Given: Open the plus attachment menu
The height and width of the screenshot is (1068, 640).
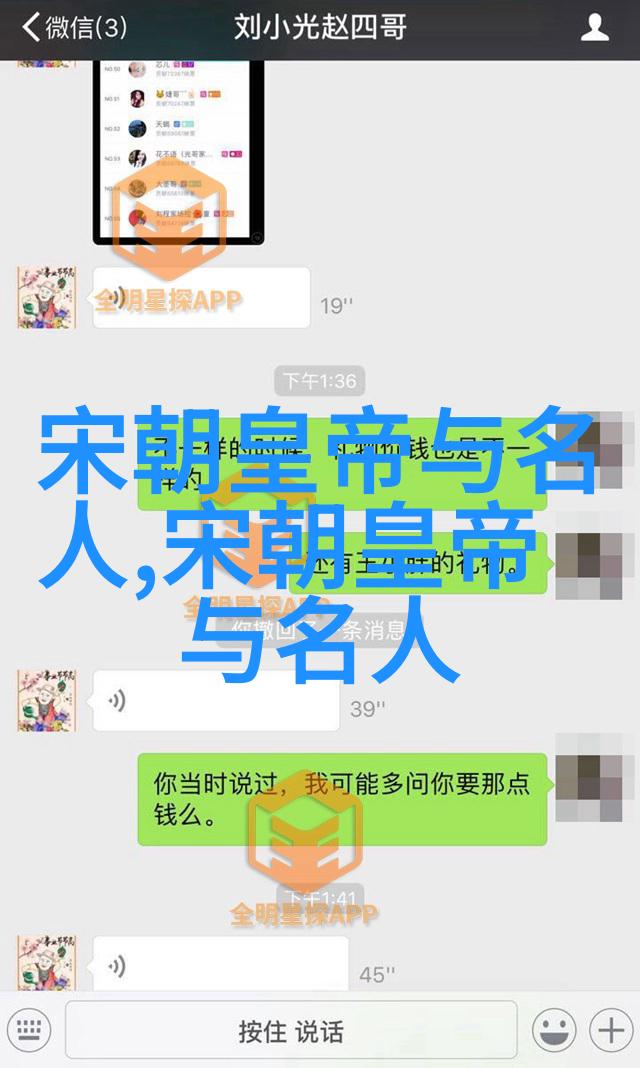Looking at the screenshot, I should coord(608,1029).
